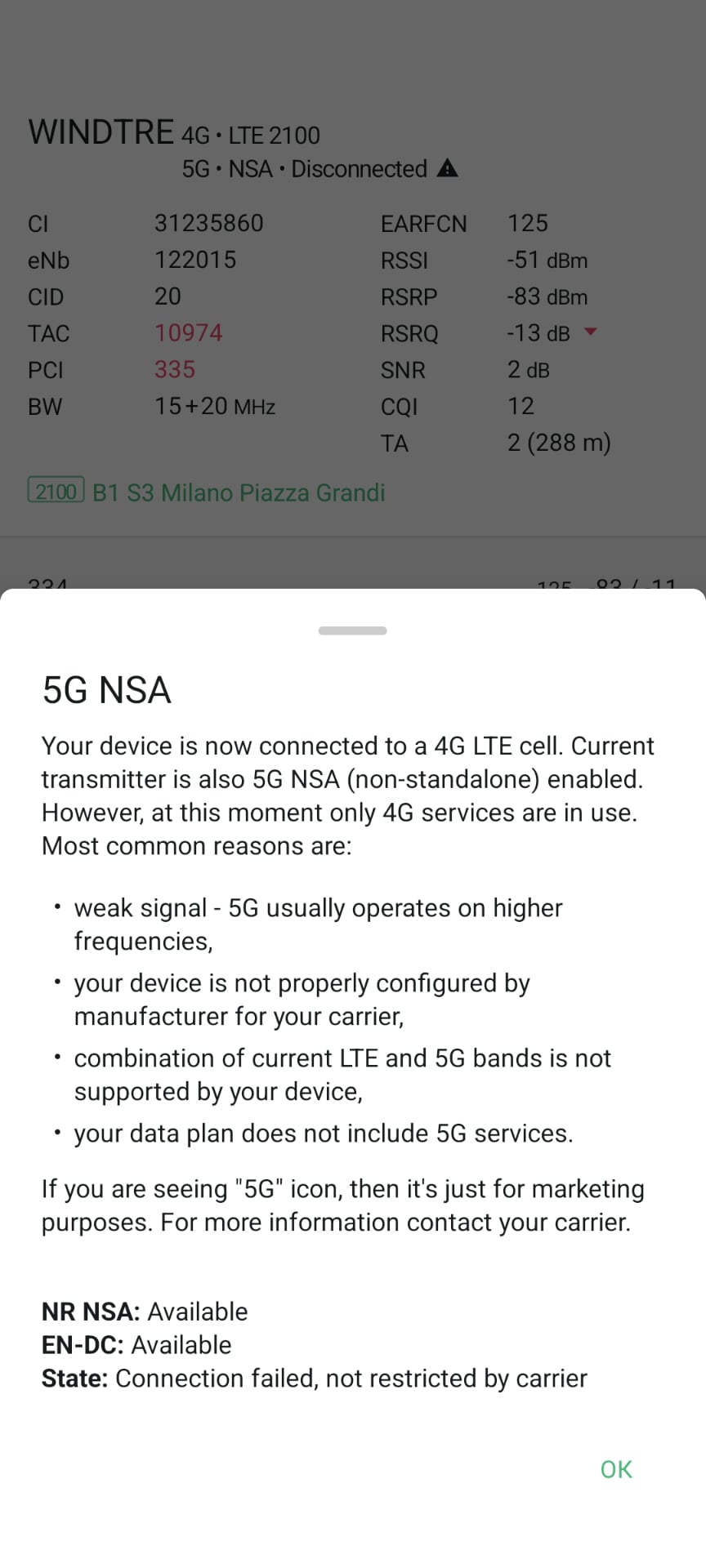
Task: Tap the dimmed area above the sheet
Action: (353, 294)
